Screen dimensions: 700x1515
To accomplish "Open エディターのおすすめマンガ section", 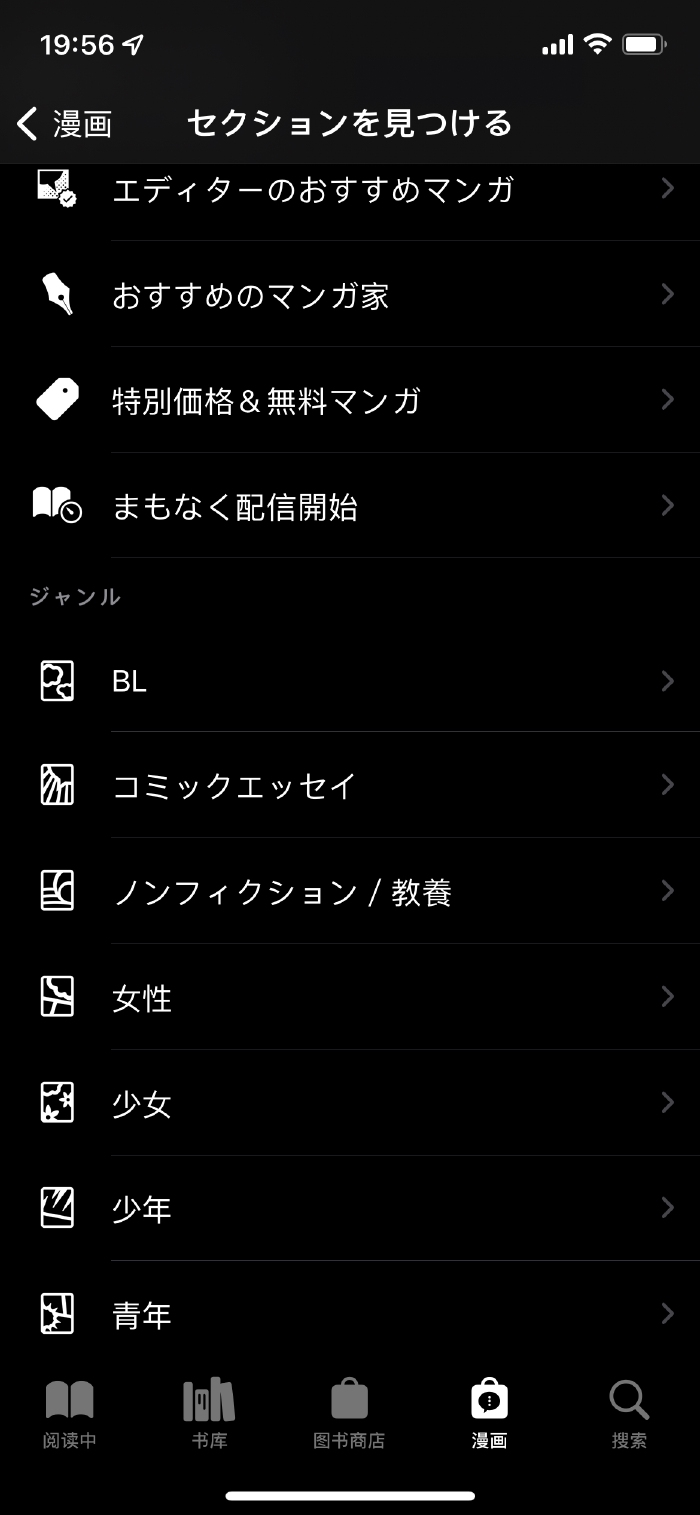I will coord(350,189).
